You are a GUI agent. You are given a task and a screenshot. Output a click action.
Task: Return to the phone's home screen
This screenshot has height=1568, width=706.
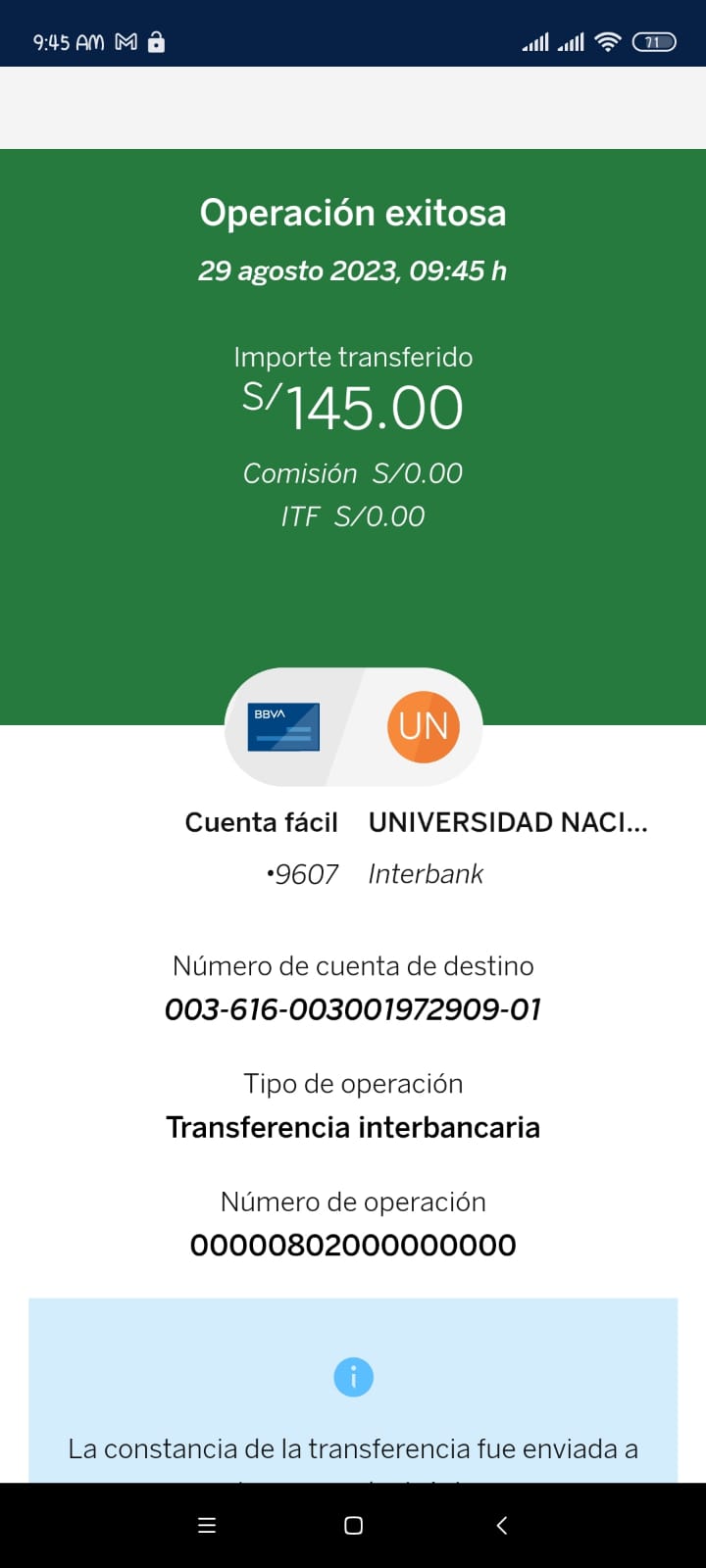[353, 1525]
